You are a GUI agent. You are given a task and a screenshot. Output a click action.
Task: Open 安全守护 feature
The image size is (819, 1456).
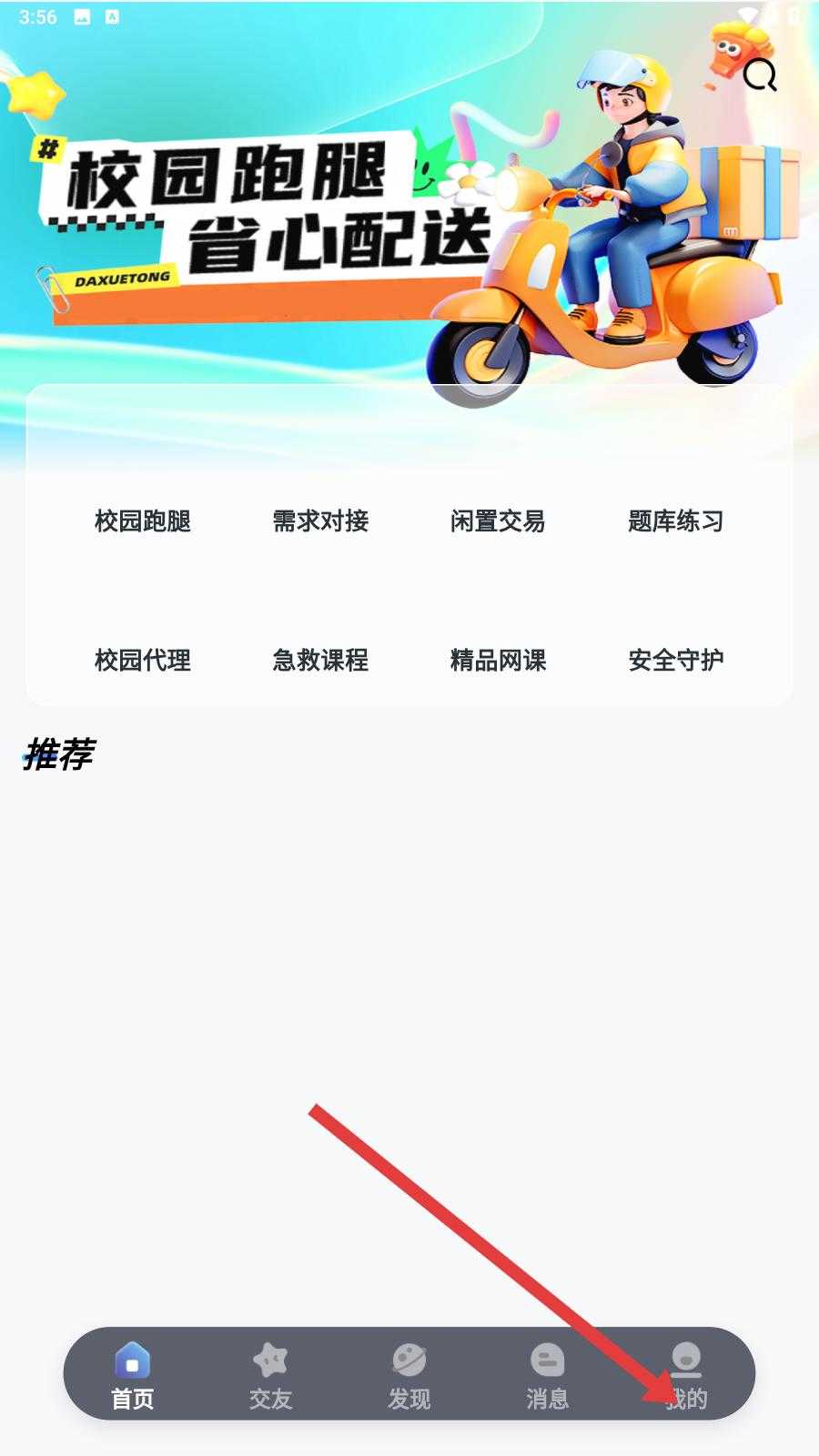[675, 660]
